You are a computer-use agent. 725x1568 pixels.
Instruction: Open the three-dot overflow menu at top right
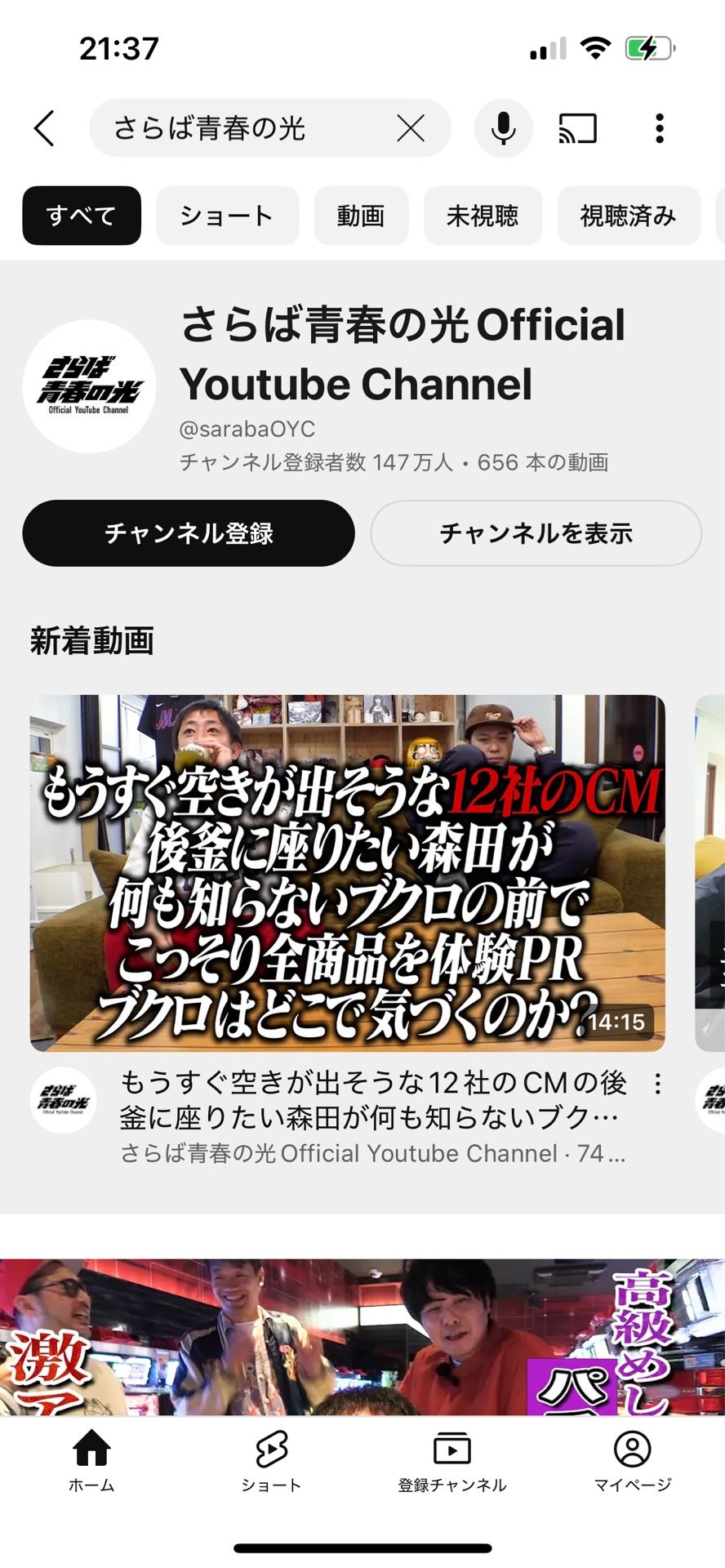coord(658,128)
